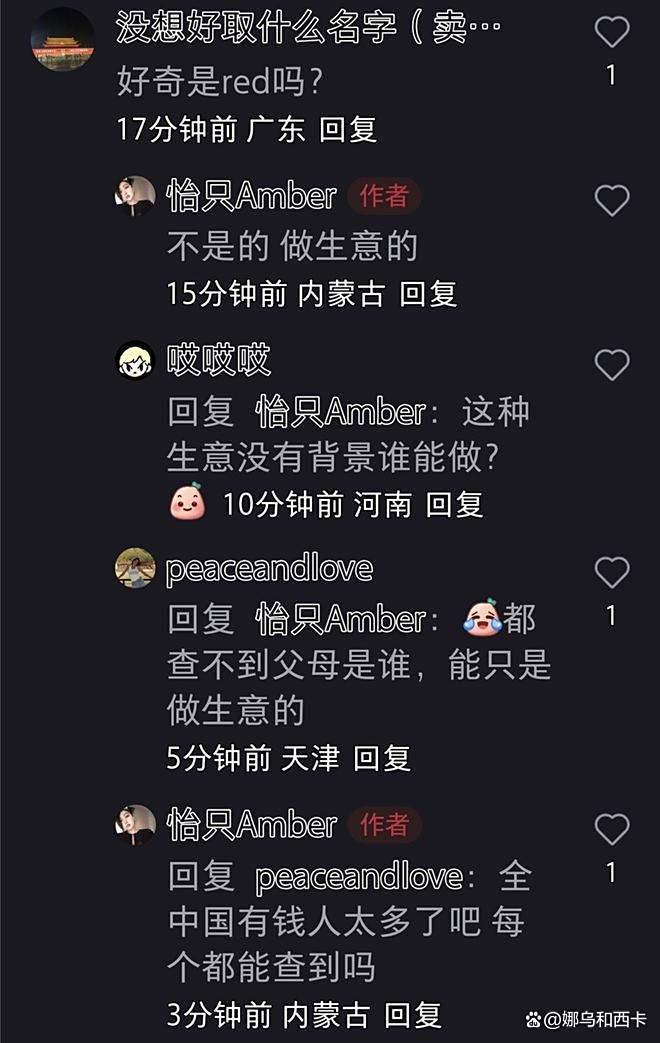Viewport: 660px width, 1043px height.
Task: Reply to peaceandlove's comment from 天津
Action: (382, 759)
